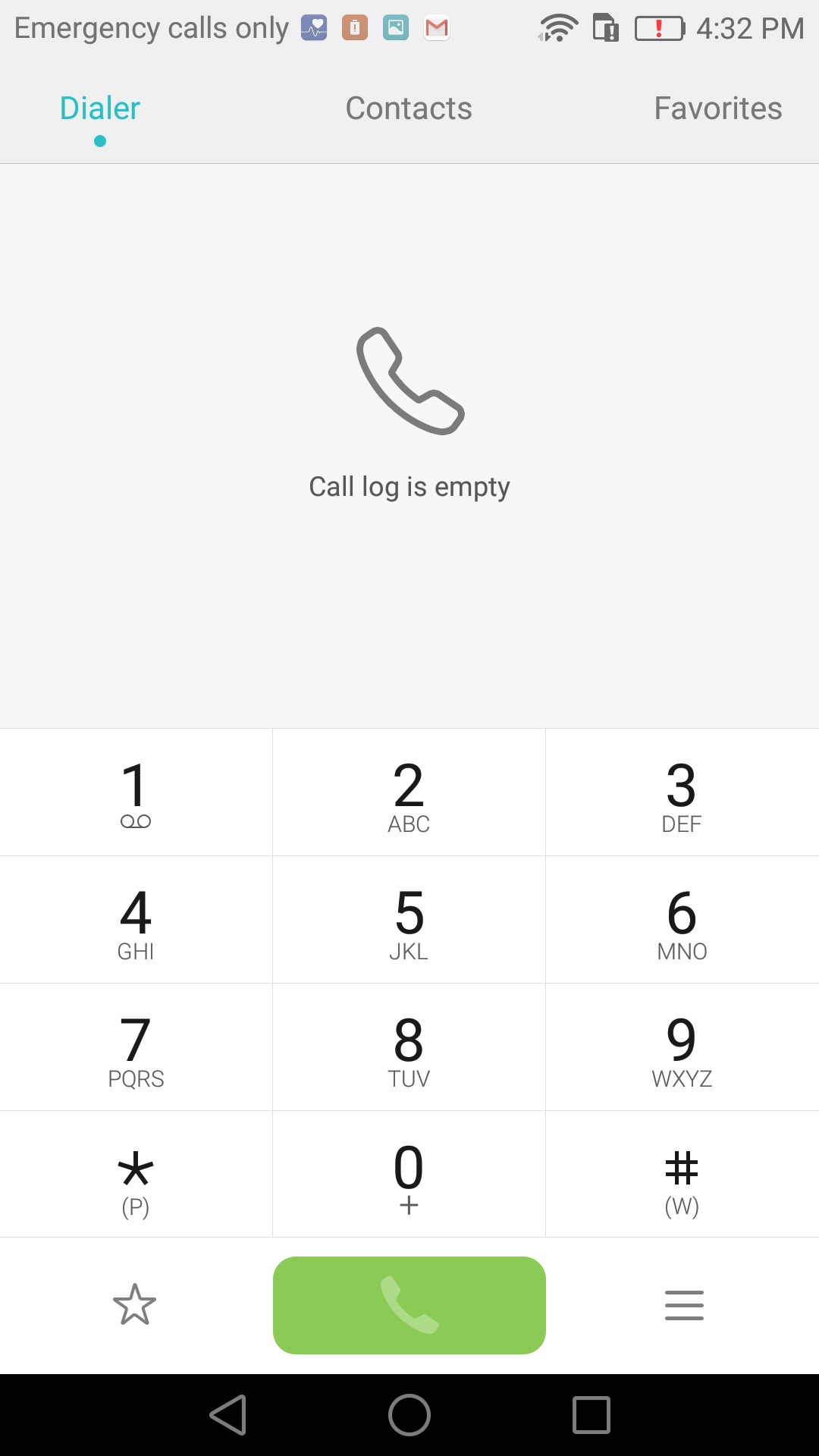This screenshot has width=819, height=1456.
Task: Enter digit 9 WXYZ
Action: [682, 1047]
